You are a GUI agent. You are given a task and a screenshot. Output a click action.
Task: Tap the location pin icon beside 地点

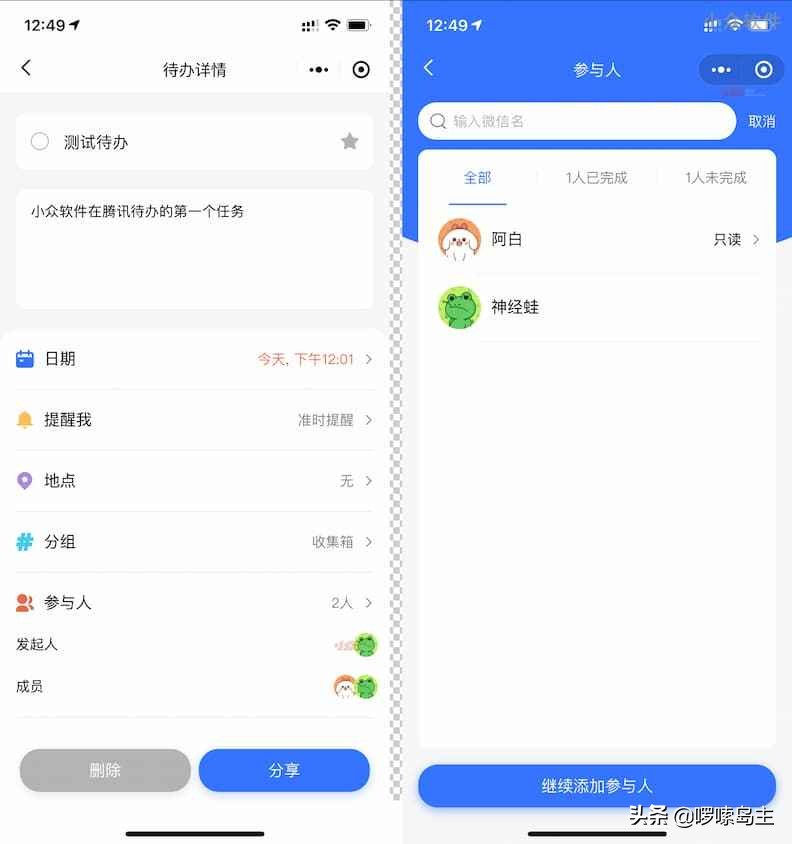24,481
